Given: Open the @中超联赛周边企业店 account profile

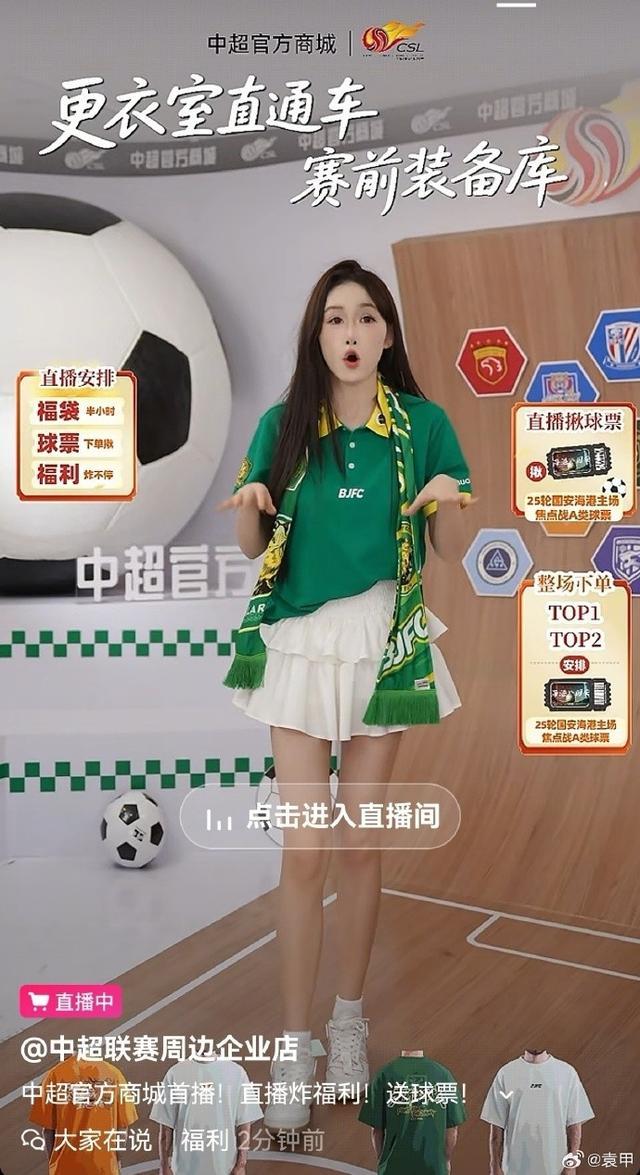Looking at the screenshot, I should [160, 1048].
